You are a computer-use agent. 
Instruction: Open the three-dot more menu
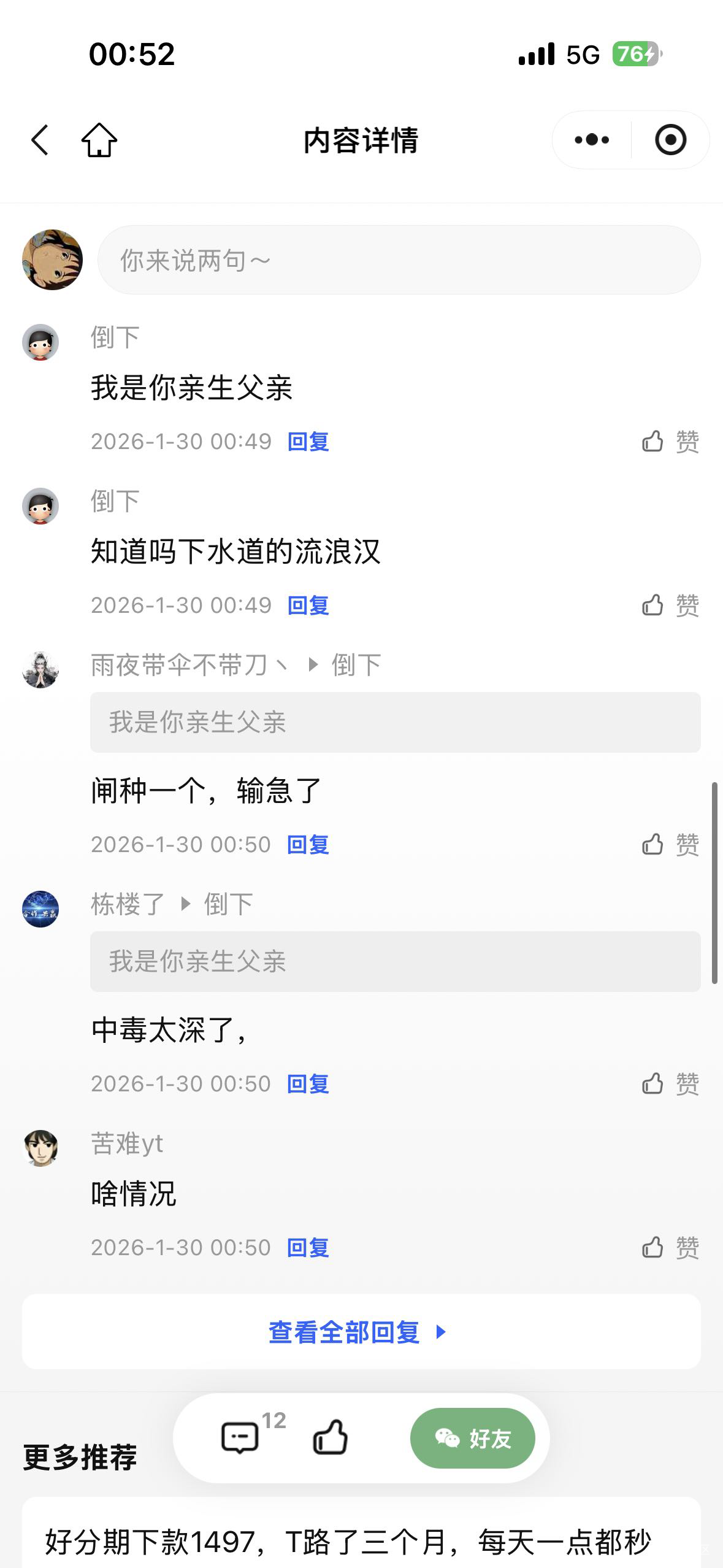tap(592, 140)
